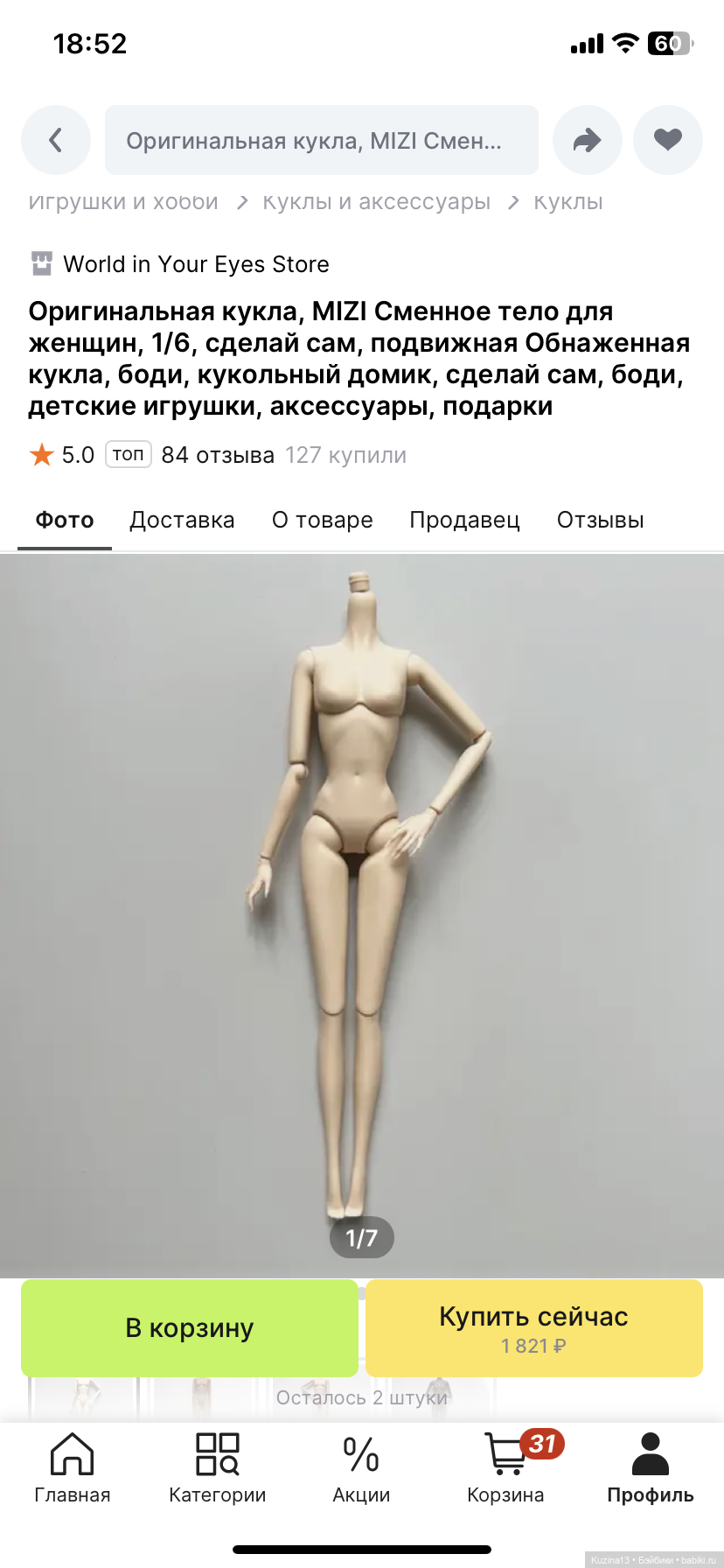724x1568 pixels.
Task: Open the search field with product title
Action: point(321,140)
